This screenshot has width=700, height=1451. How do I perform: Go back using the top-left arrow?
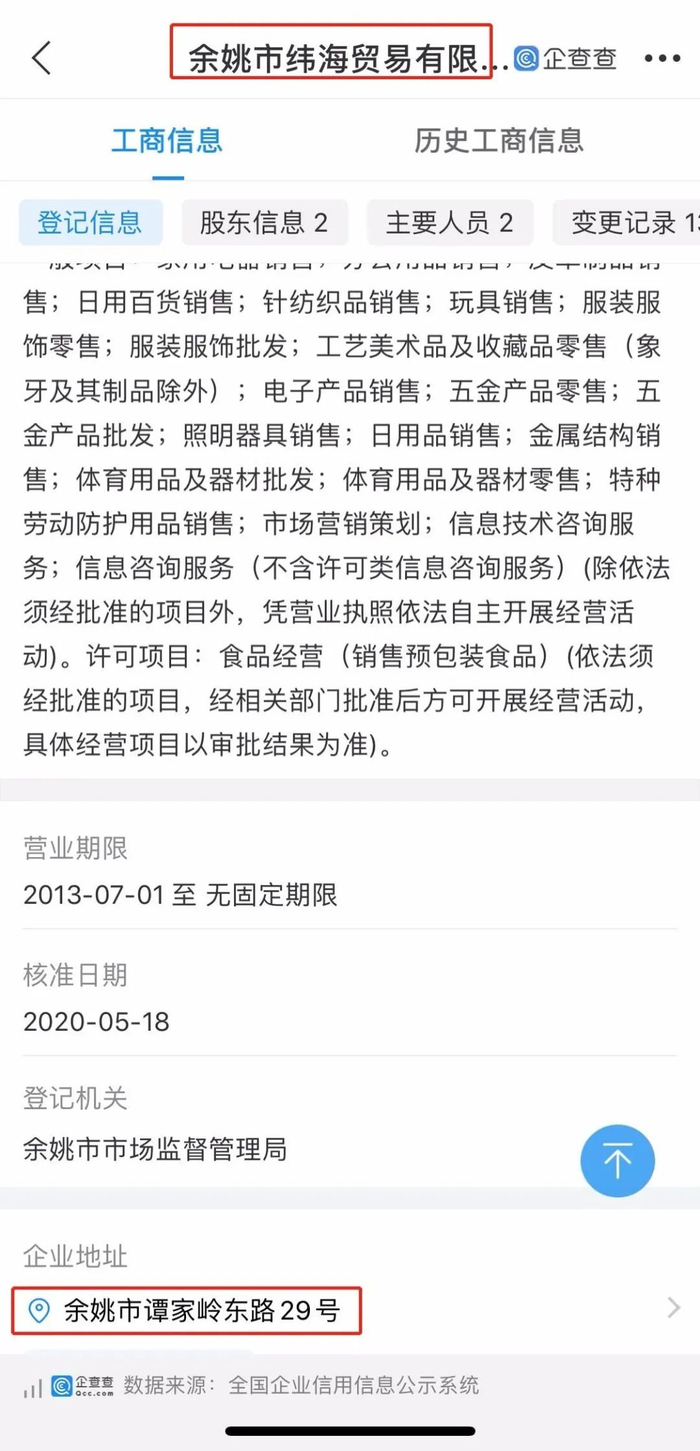(x=42, y=58)
